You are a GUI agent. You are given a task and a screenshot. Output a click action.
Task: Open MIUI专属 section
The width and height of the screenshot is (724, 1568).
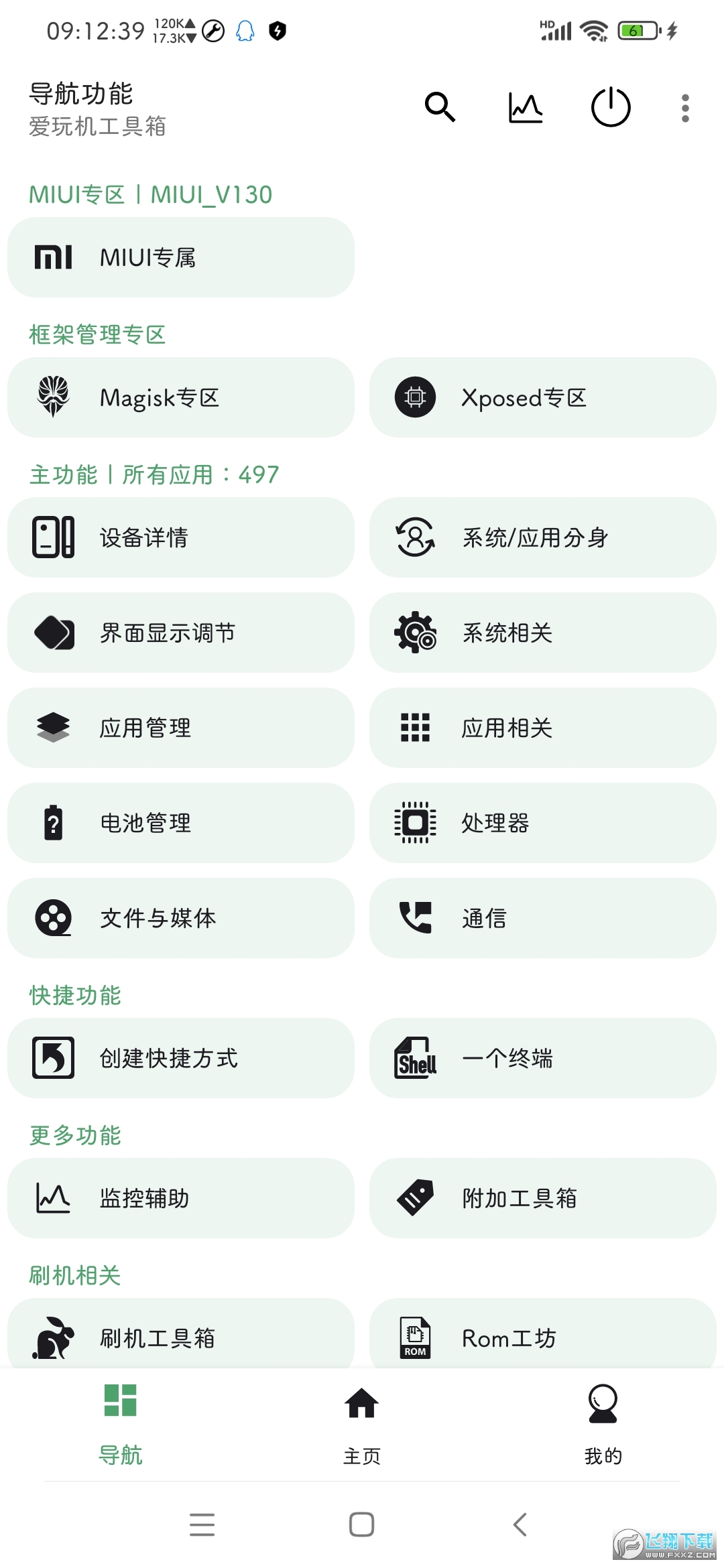pos(181,257)
